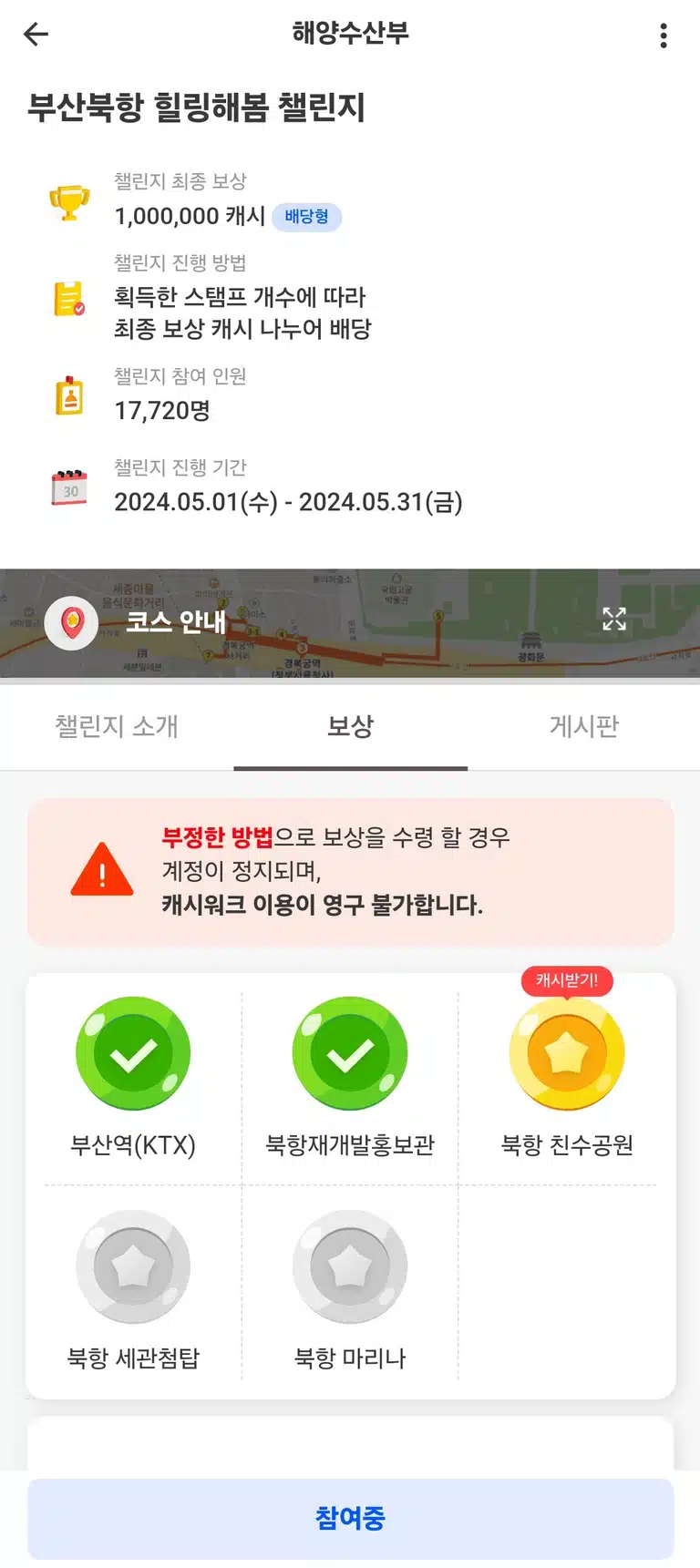Open the three-dot overflow menu

pos(664,36)
